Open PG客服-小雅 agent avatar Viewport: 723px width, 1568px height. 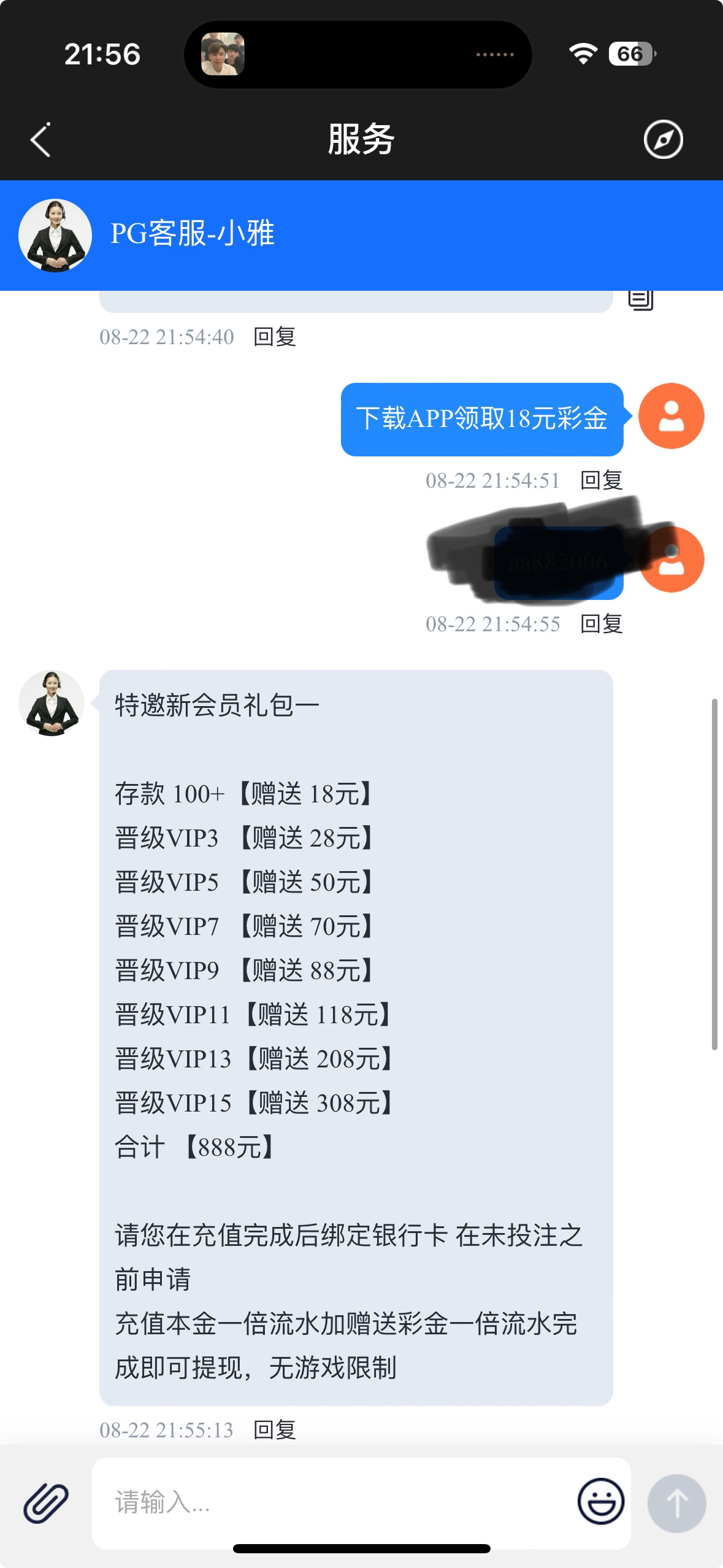click(x=55, y=236)
